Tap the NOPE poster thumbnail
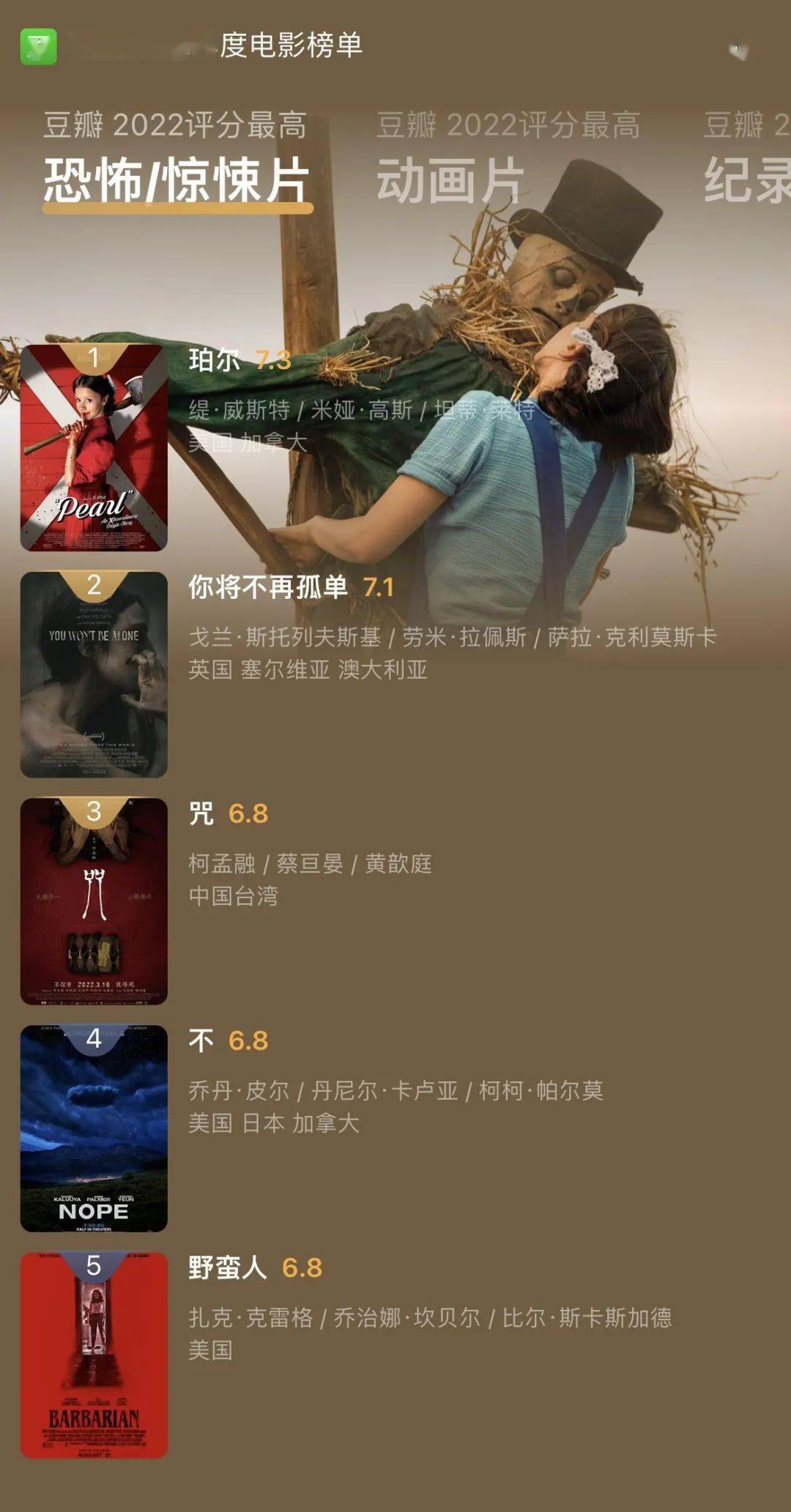This screenshot has width=791, height=1512. coord(94,1128)
